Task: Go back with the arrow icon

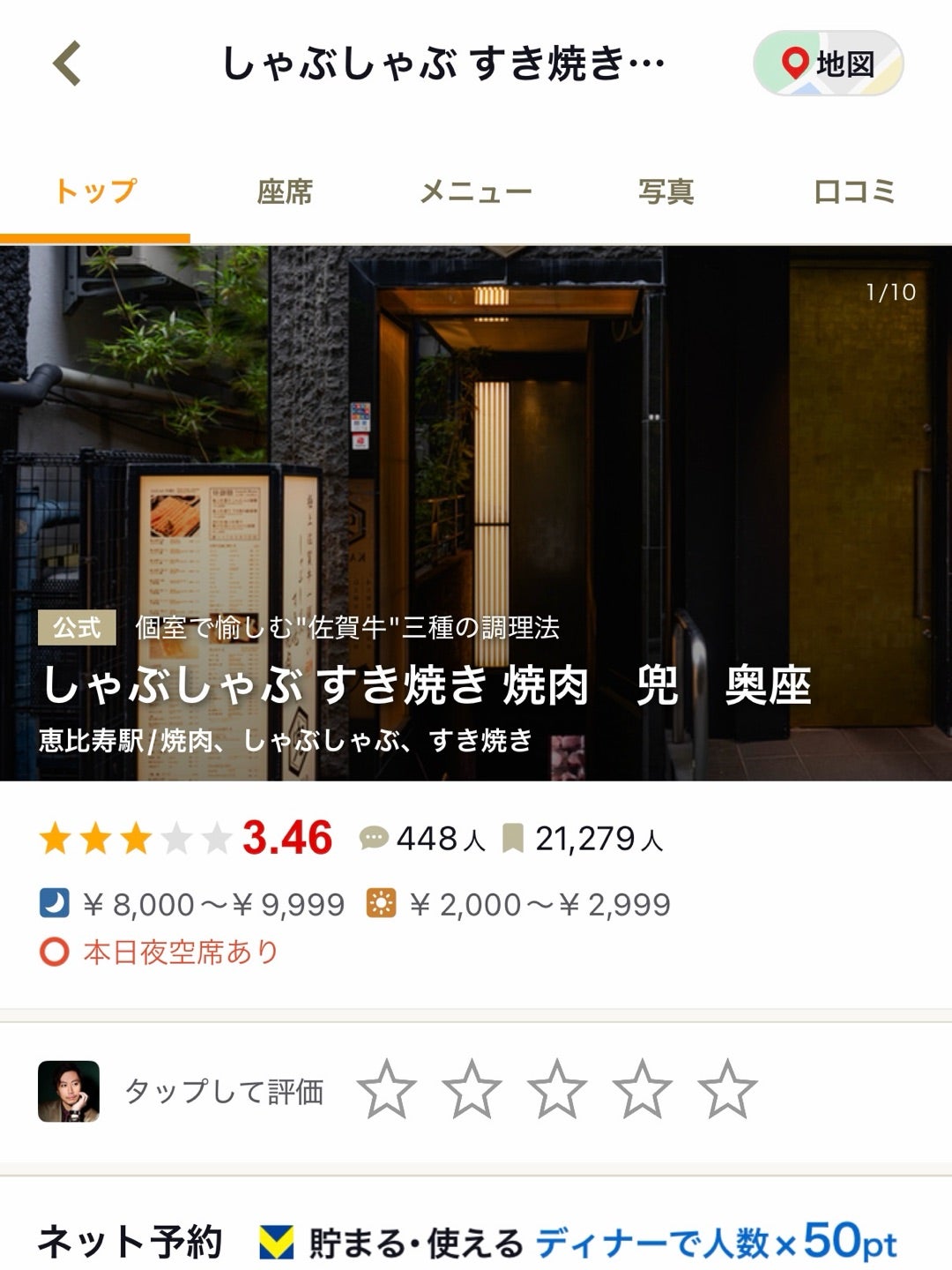Action: pos(67,63)
